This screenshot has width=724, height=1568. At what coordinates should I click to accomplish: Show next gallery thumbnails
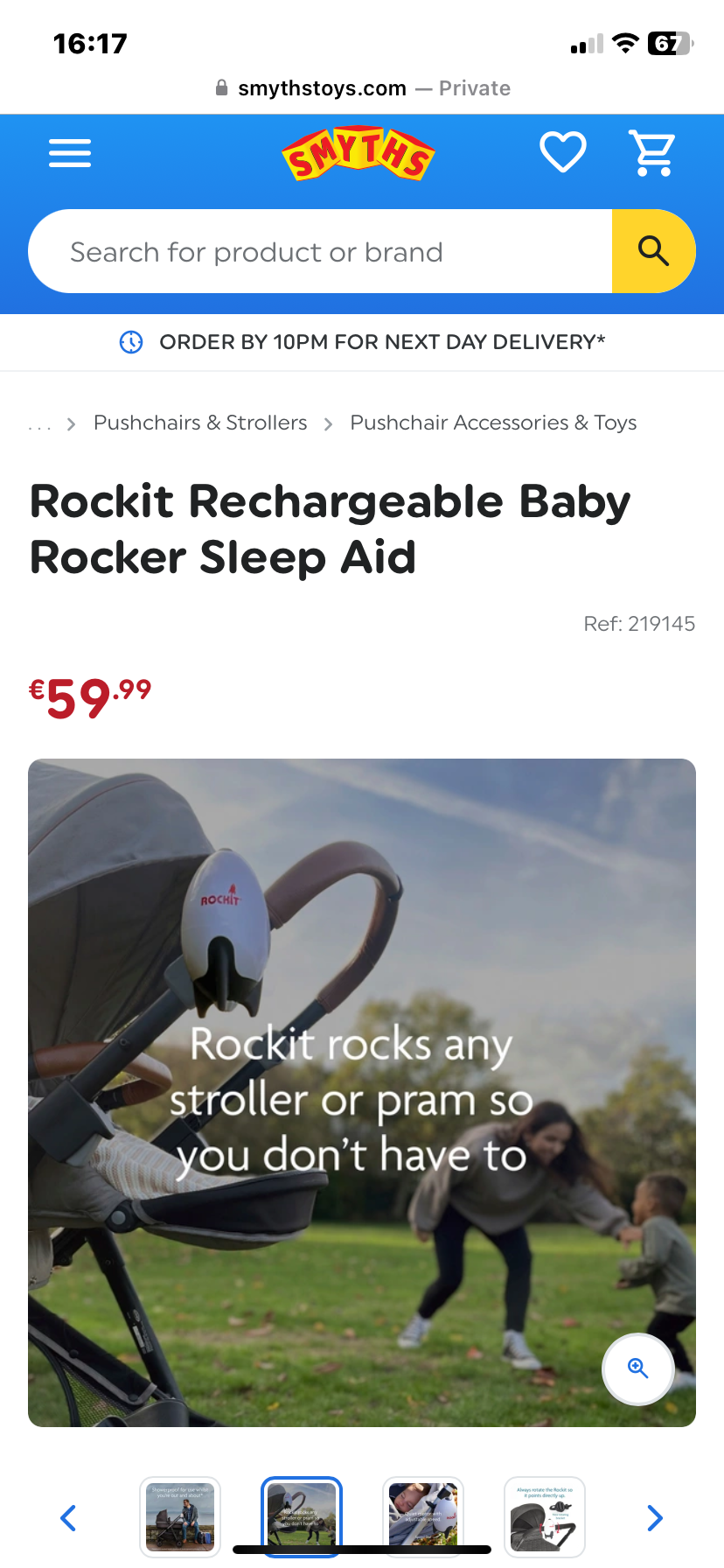click(654, 1518)
